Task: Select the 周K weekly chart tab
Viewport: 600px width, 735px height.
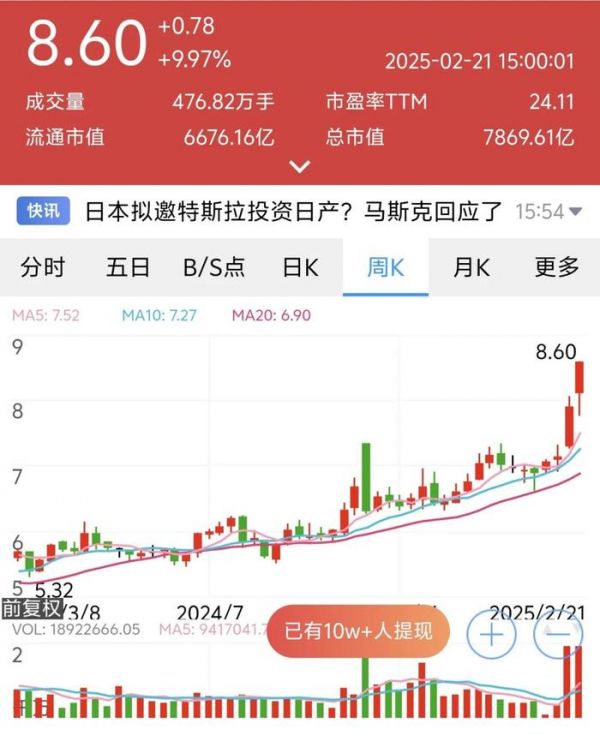Action: coord(385,267)
